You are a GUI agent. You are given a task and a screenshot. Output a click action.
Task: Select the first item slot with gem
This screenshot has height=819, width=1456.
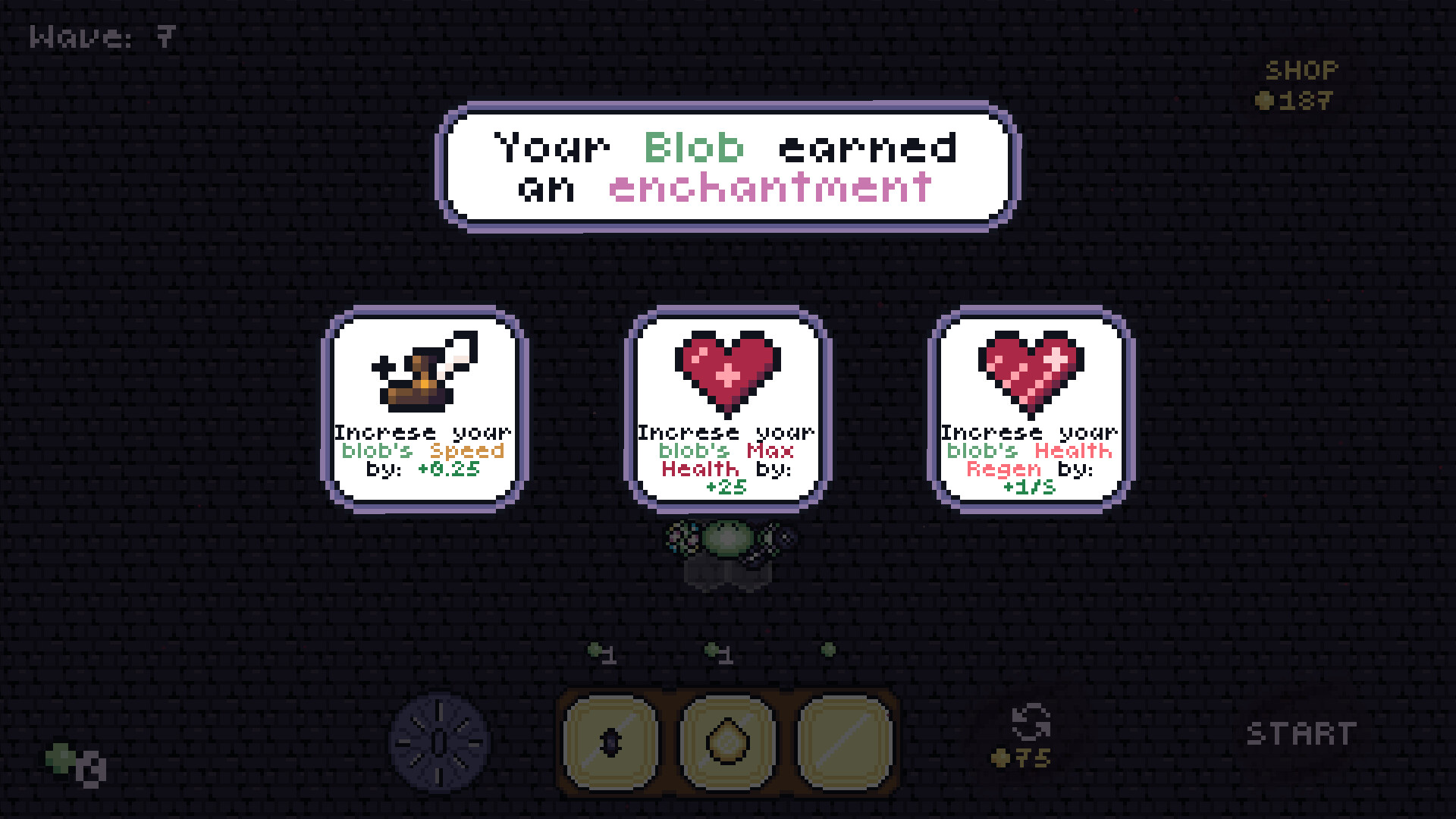[x=611, y=743]
